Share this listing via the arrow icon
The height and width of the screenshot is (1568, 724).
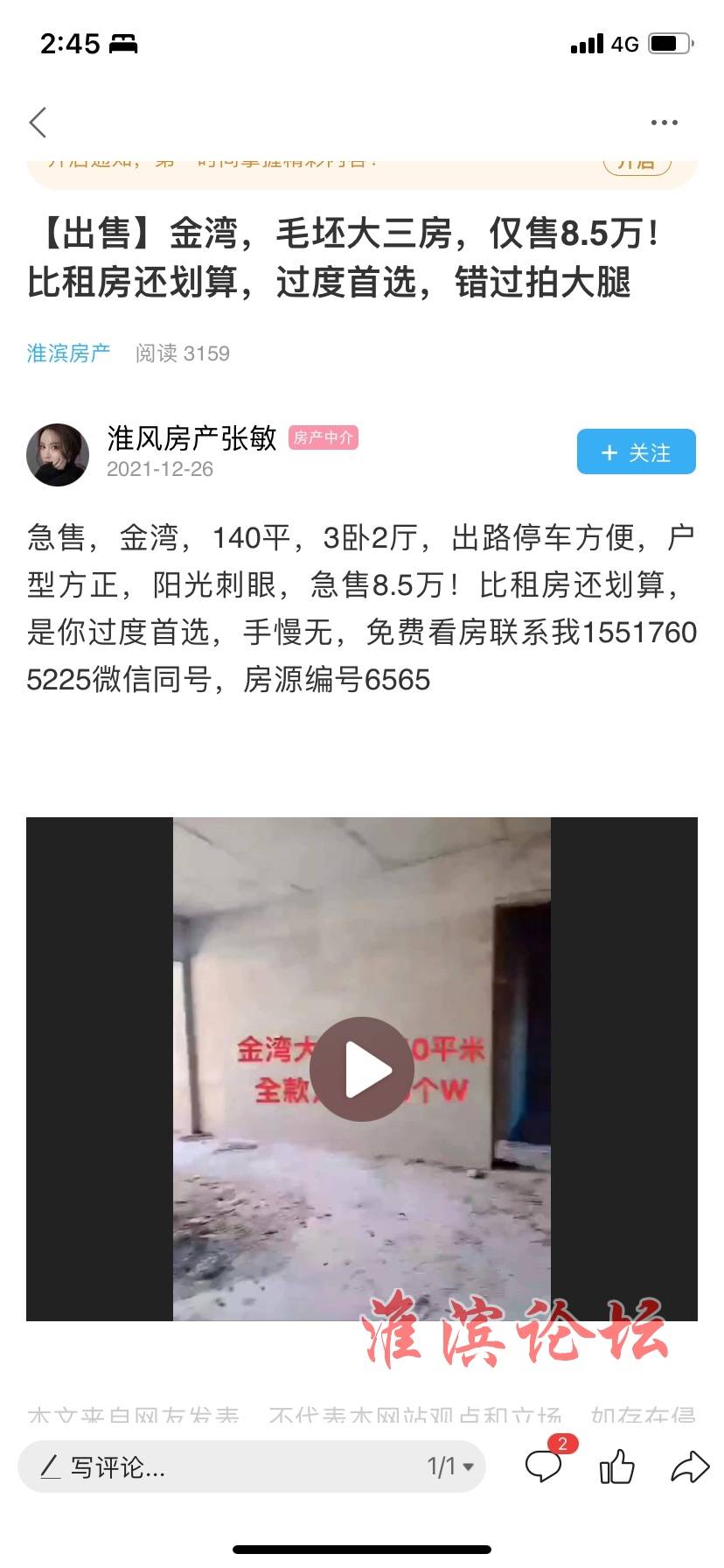[689, 1466]
